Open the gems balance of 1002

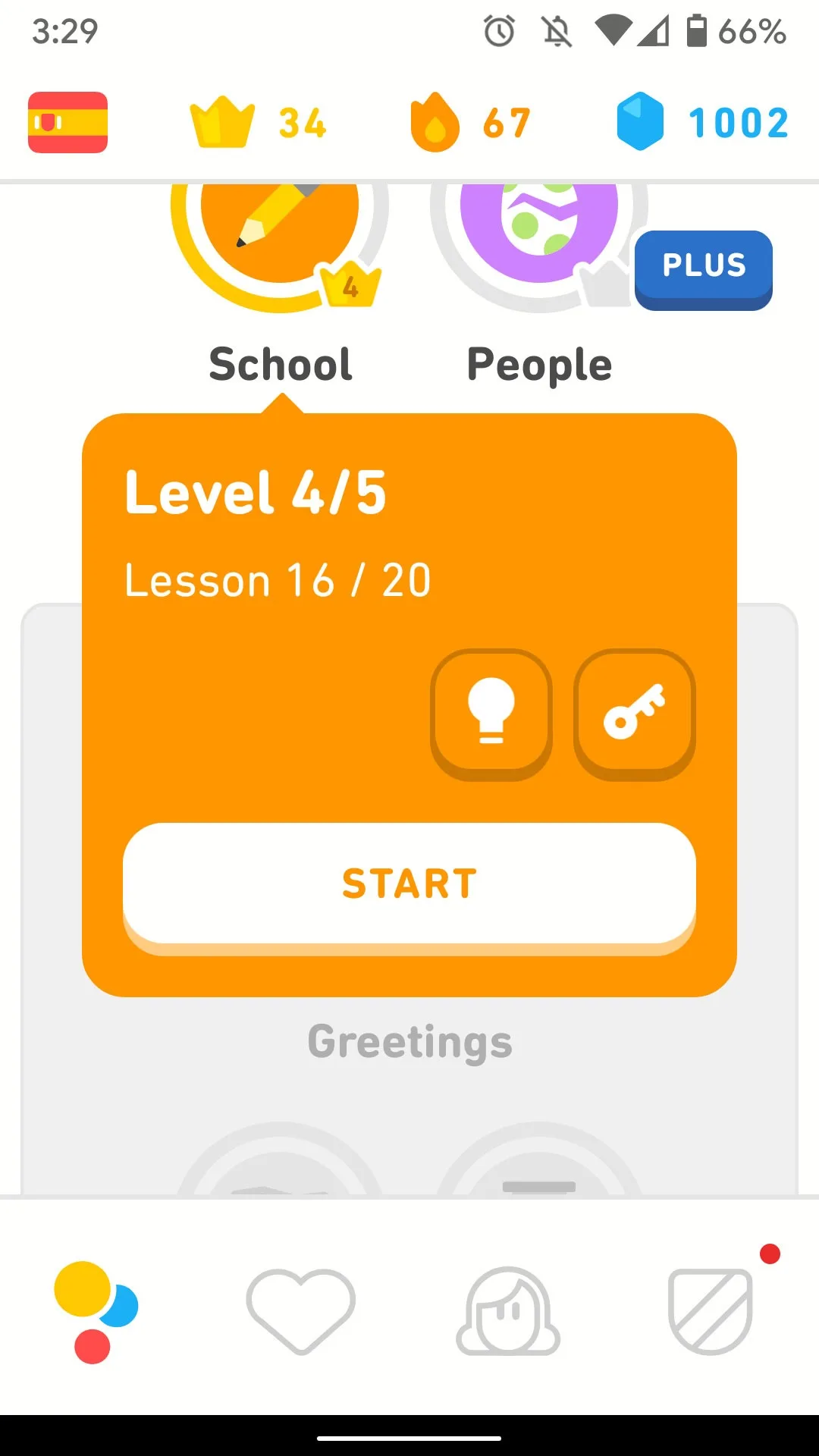pos(702,122)
